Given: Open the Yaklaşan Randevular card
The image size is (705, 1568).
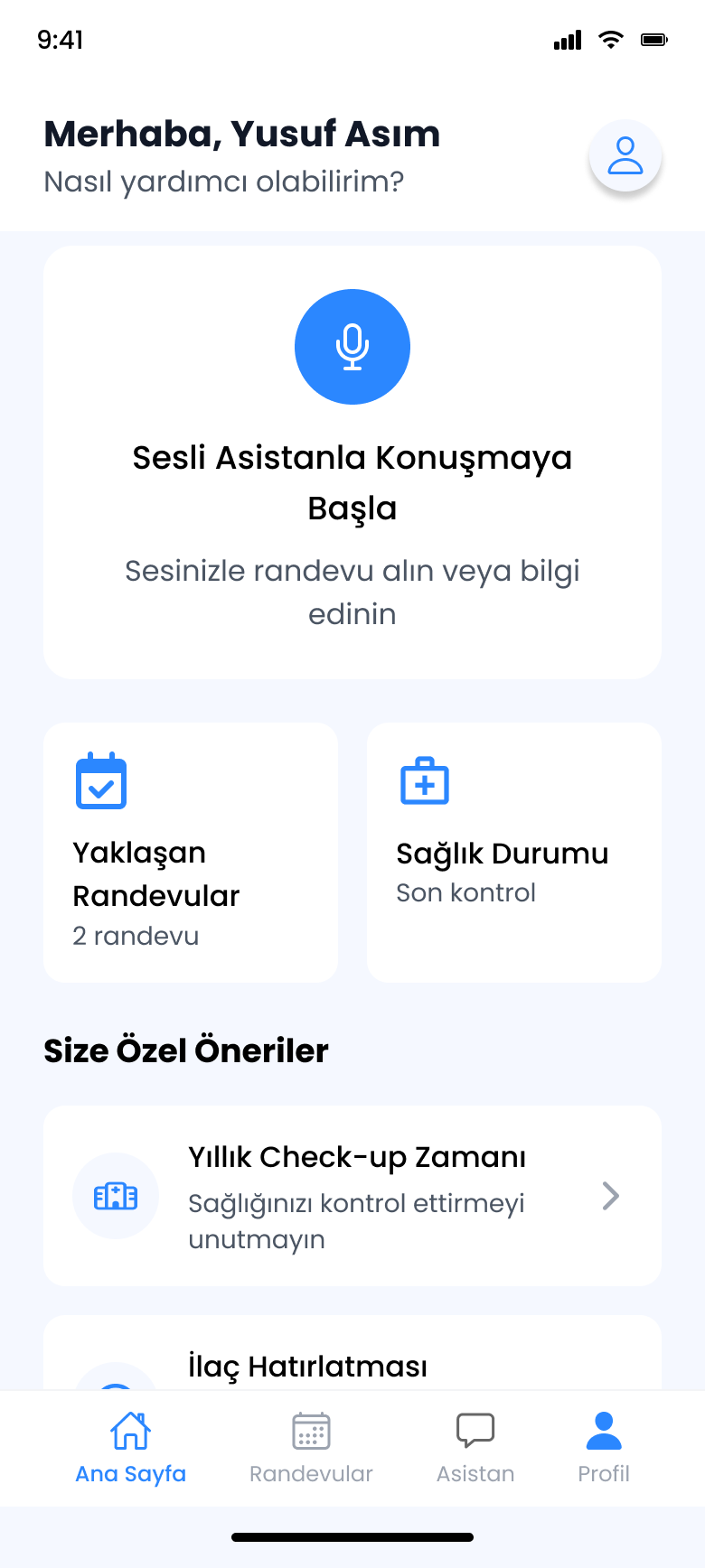Looking at the screenshot, I should pos(191,852).
